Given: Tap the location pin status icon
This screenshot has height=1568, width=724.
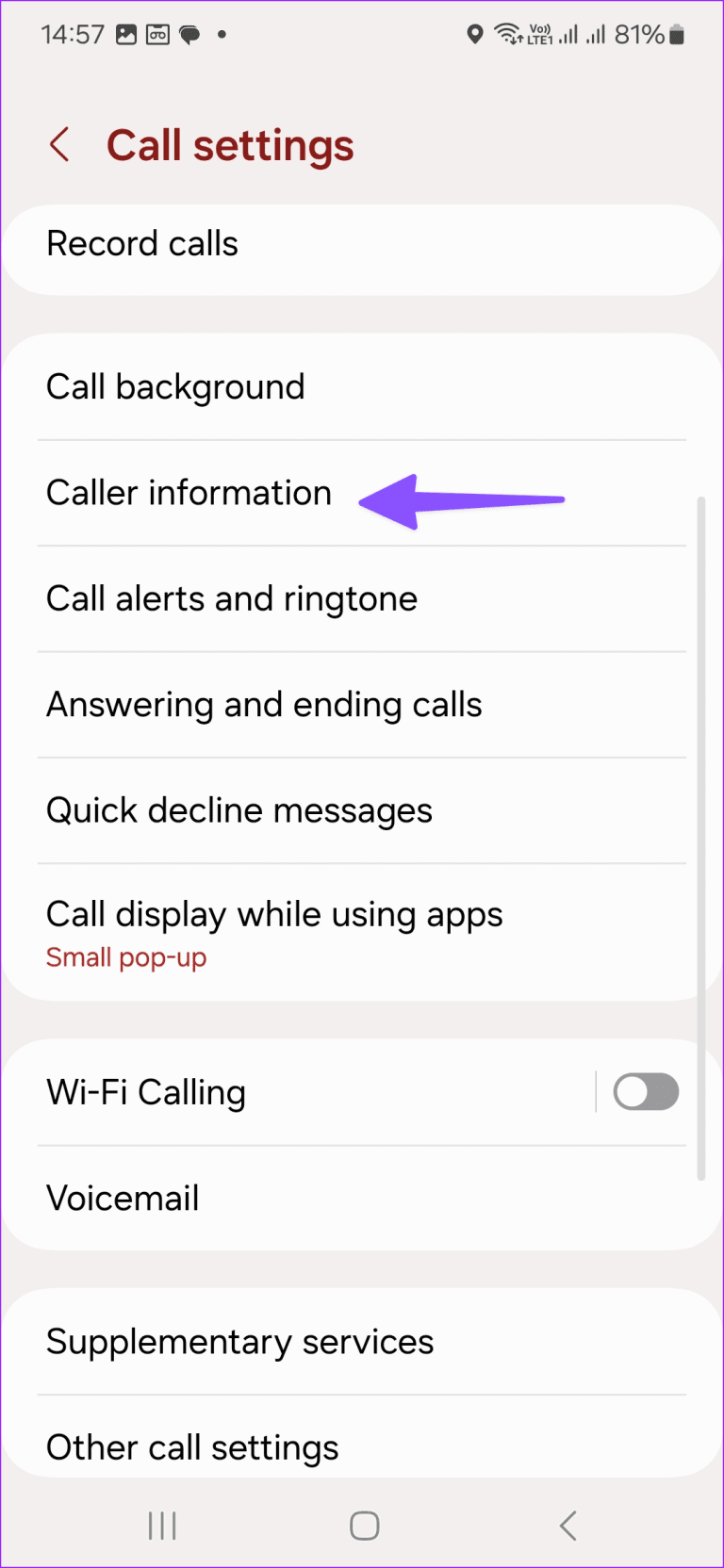Looking at the screenshot, I should pos(475,34).
